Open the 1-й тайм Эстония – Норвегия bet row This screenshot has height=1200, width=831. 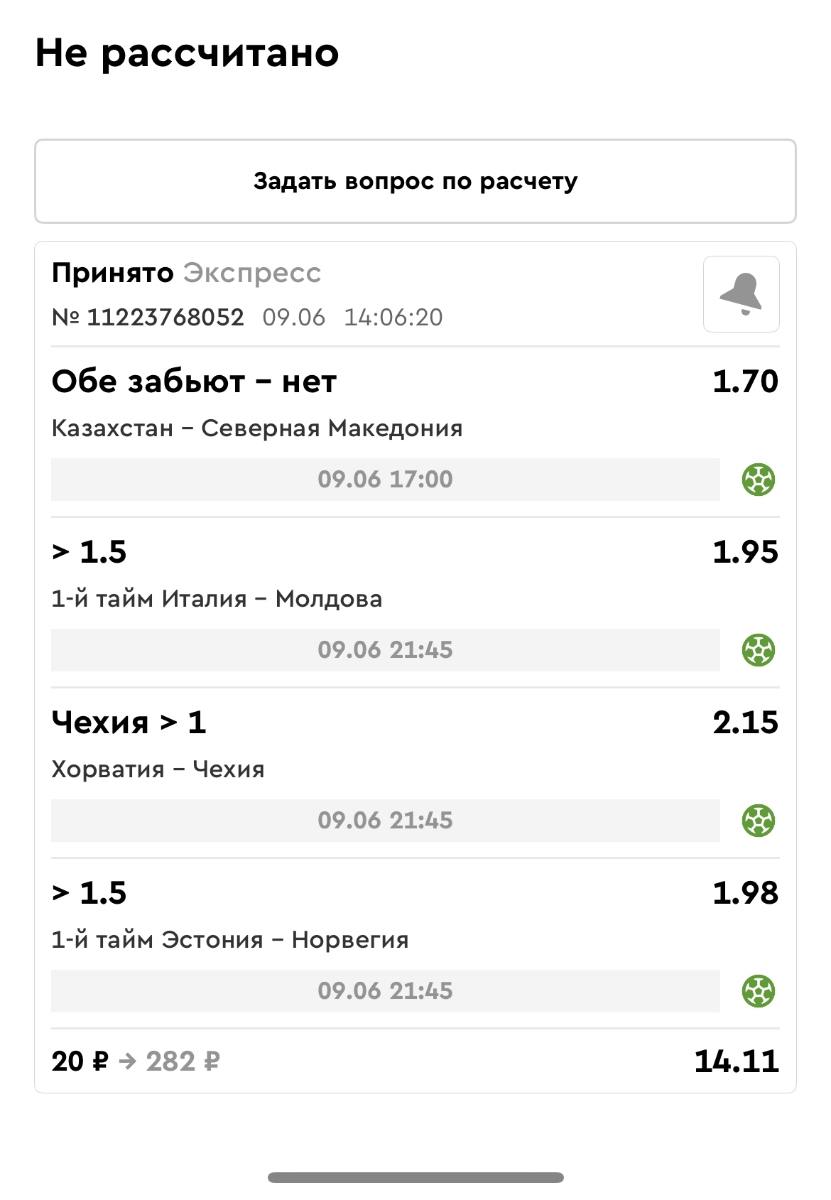pos(230,940)
